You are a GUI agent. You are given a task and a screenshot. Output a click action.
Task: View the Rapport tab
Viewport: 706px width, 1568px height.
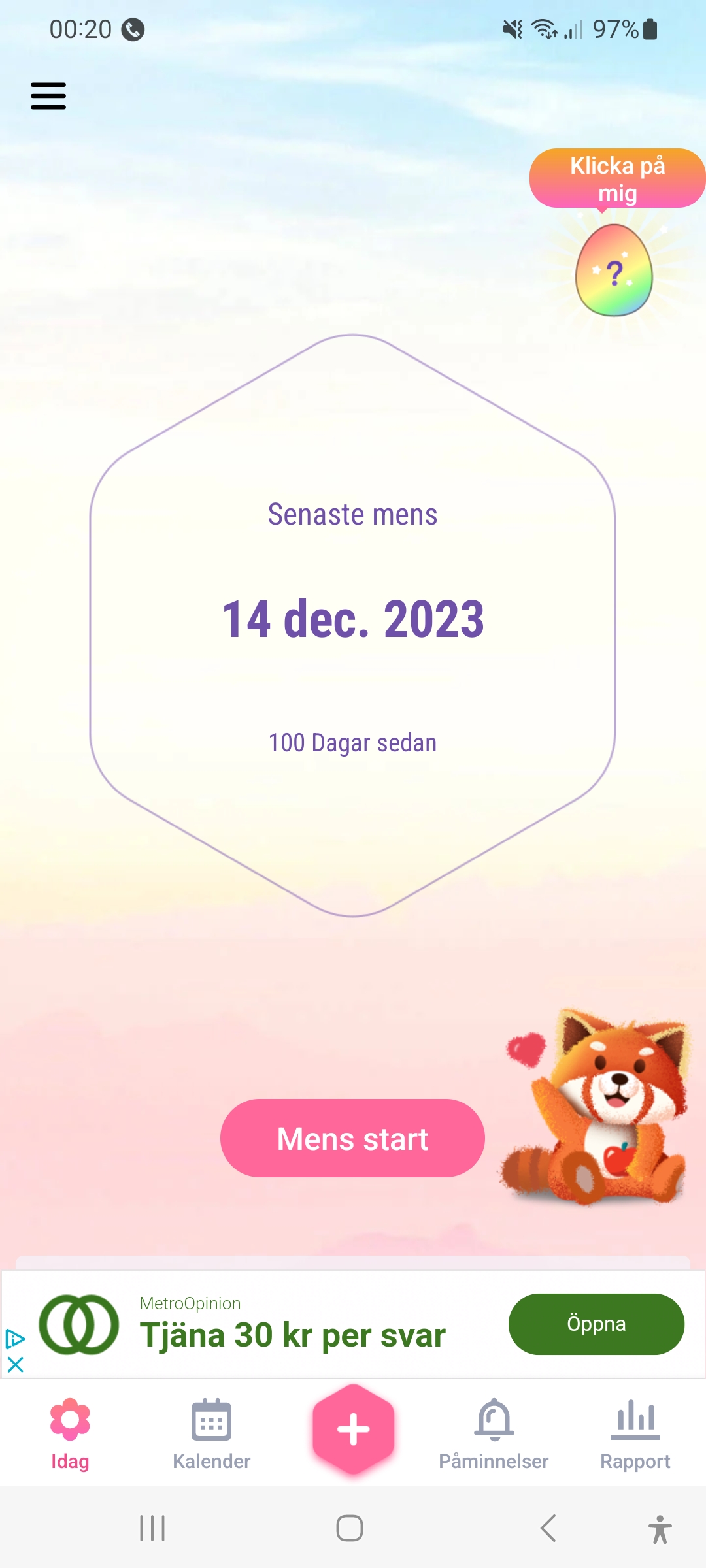pos(635,1433)
